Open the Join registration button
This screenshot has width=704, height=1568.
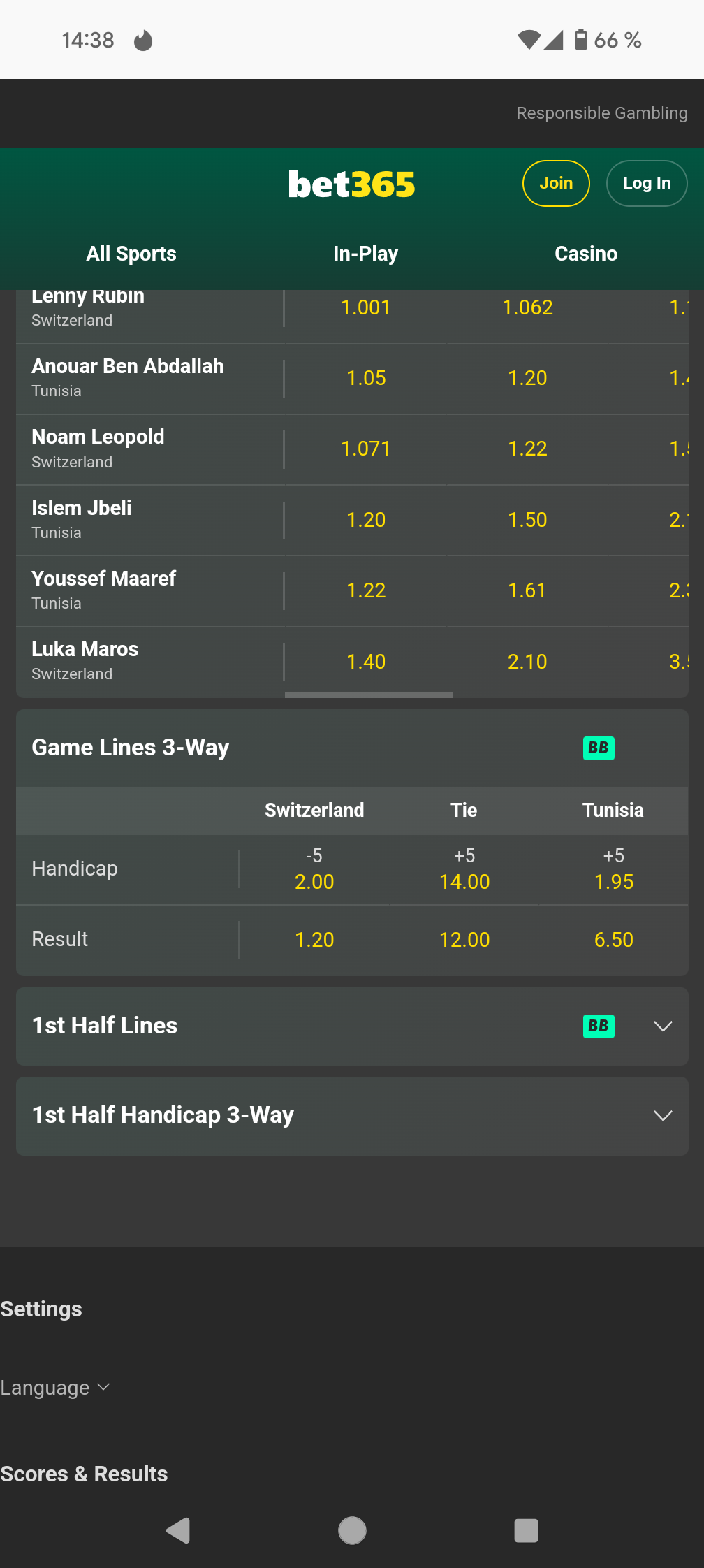(x=556, y=183)
